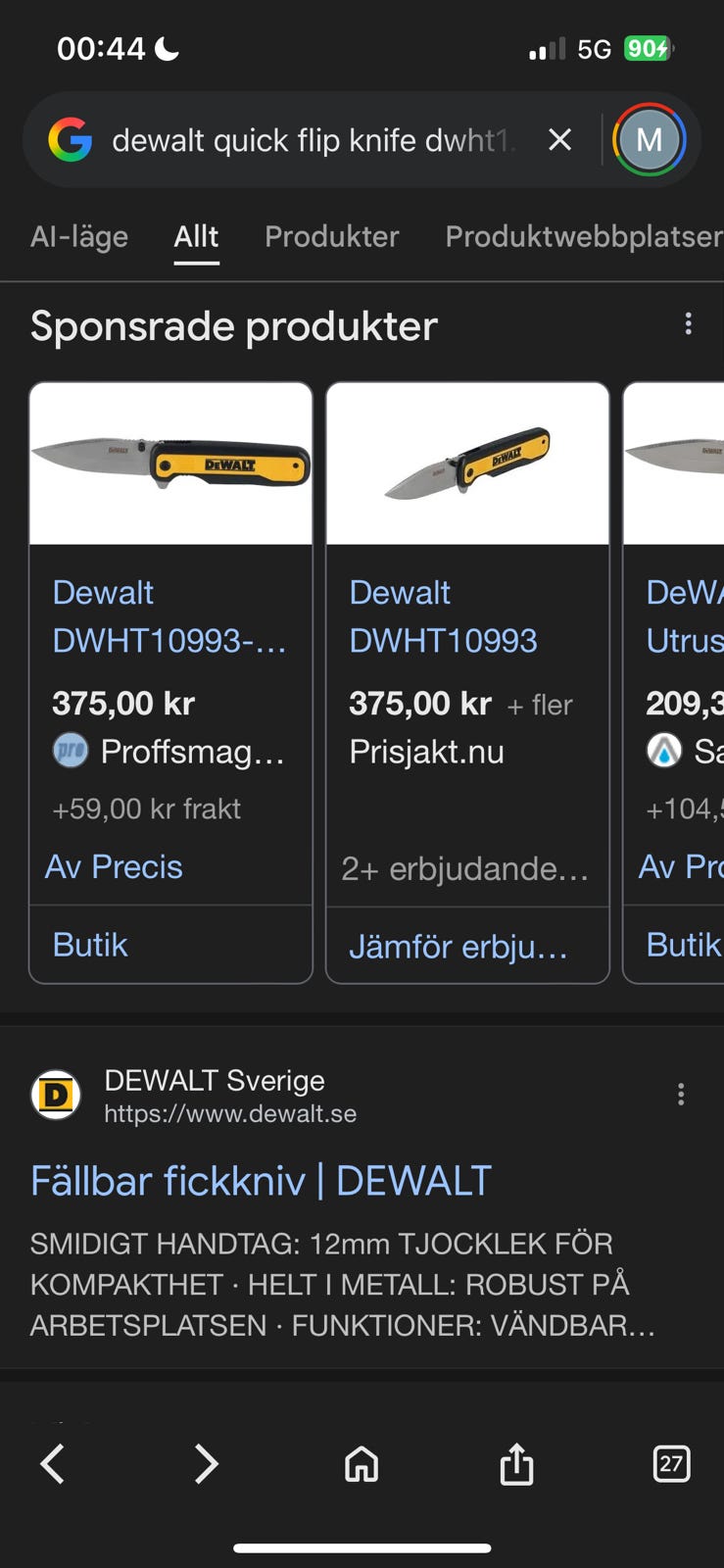Tap the search field with the dewalt query
724x1568 pixels.
coord(314,140)
